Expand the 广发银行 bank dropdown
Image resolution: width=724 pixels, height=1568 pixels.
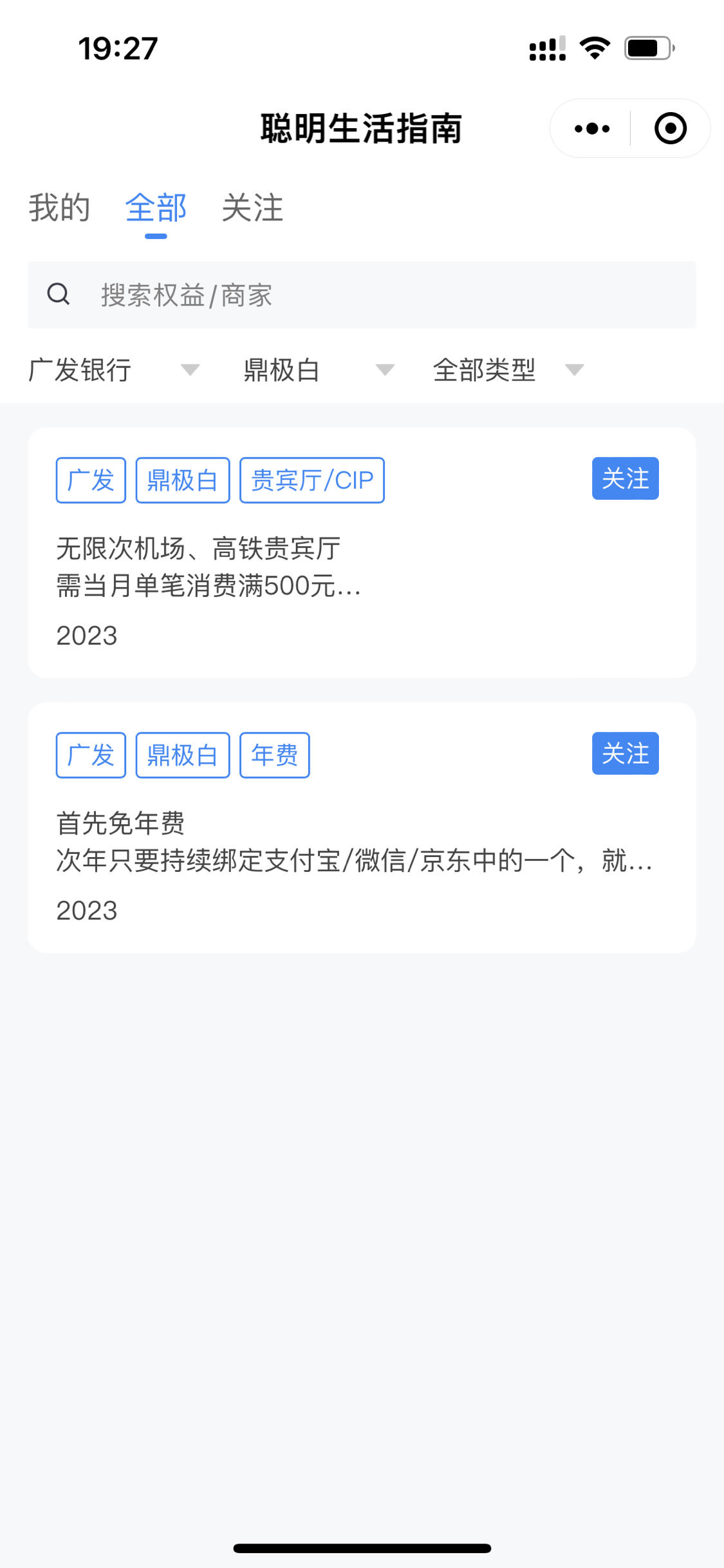point(115,370)
